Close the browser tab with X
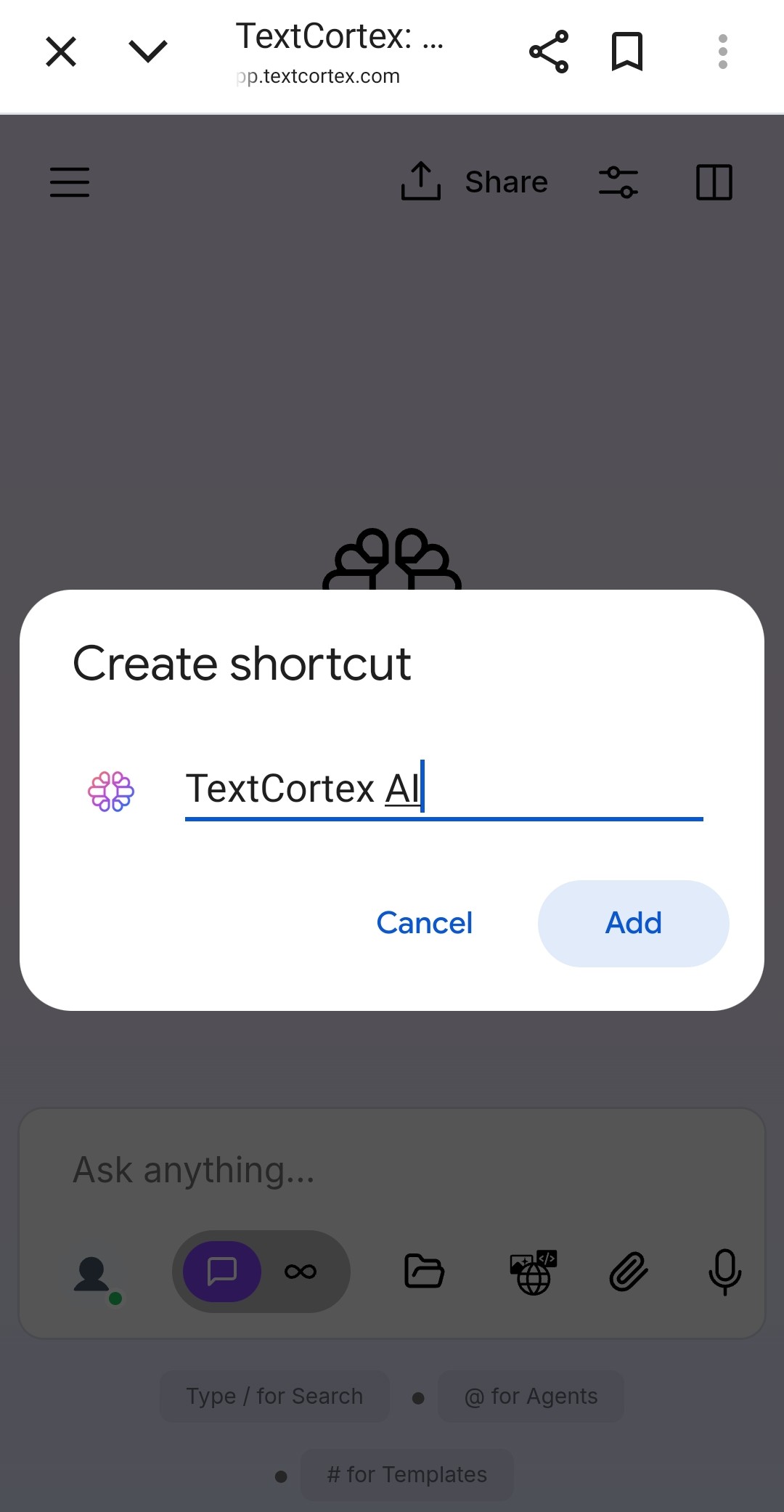This screenshot has height=1512, width=784. click(x=61, y=52)
